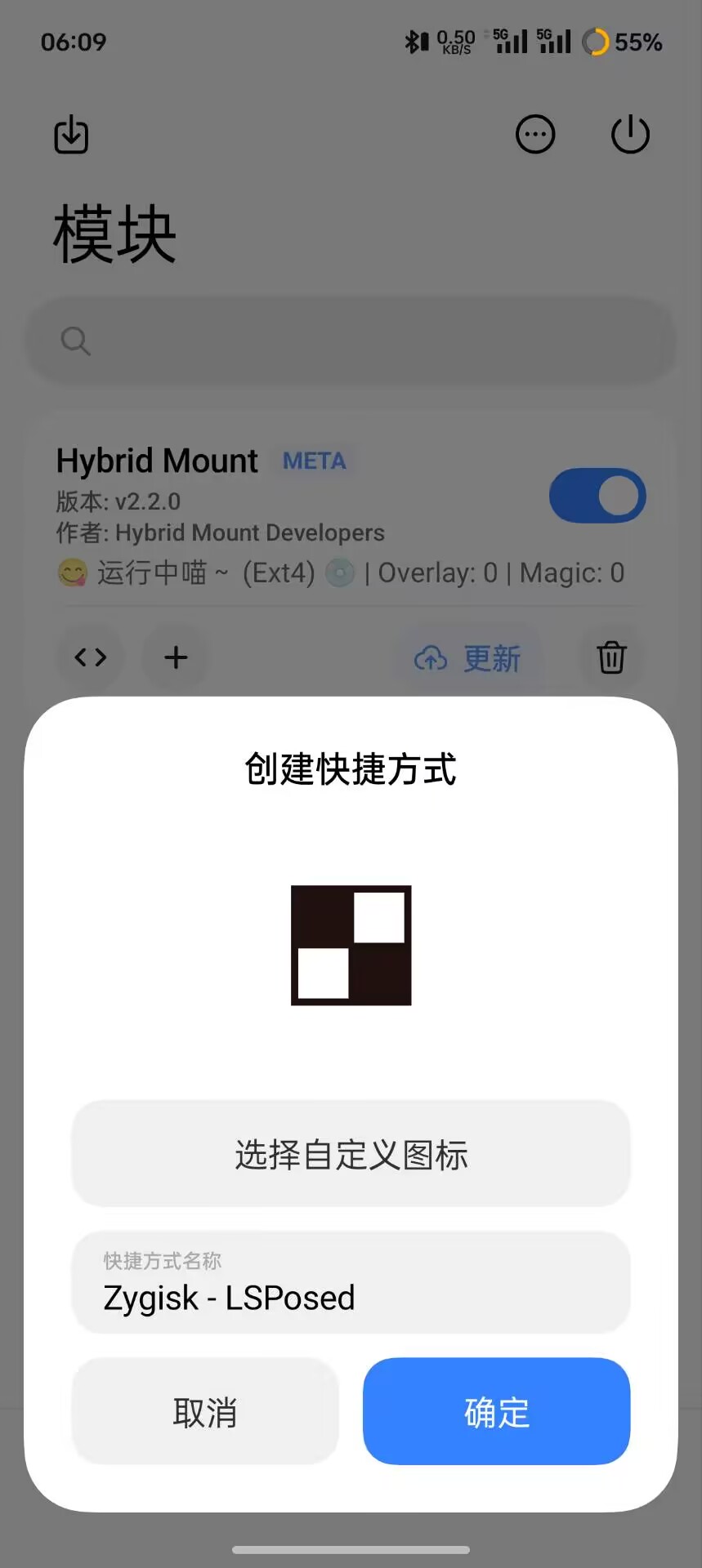Tap 选择自定义图标 to choose a custom icon

[x=351, y=1154]
